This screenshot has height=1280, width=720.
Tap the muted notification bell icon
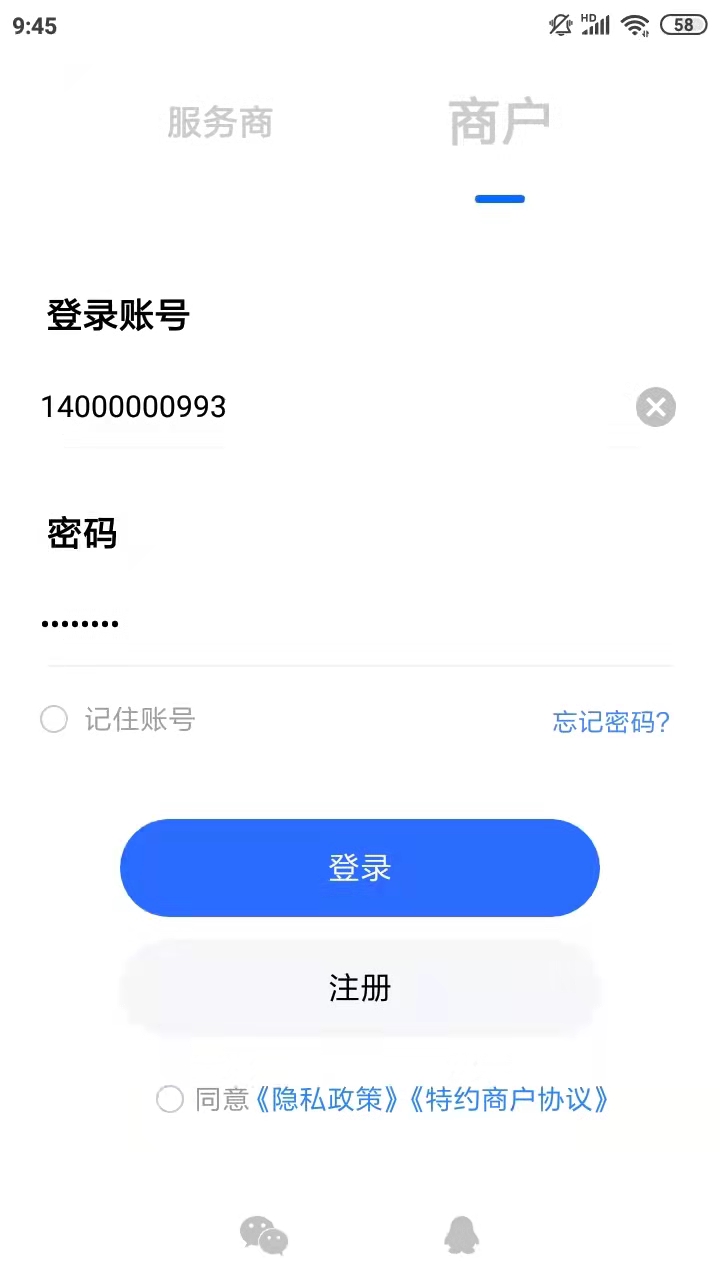[558, 25]
